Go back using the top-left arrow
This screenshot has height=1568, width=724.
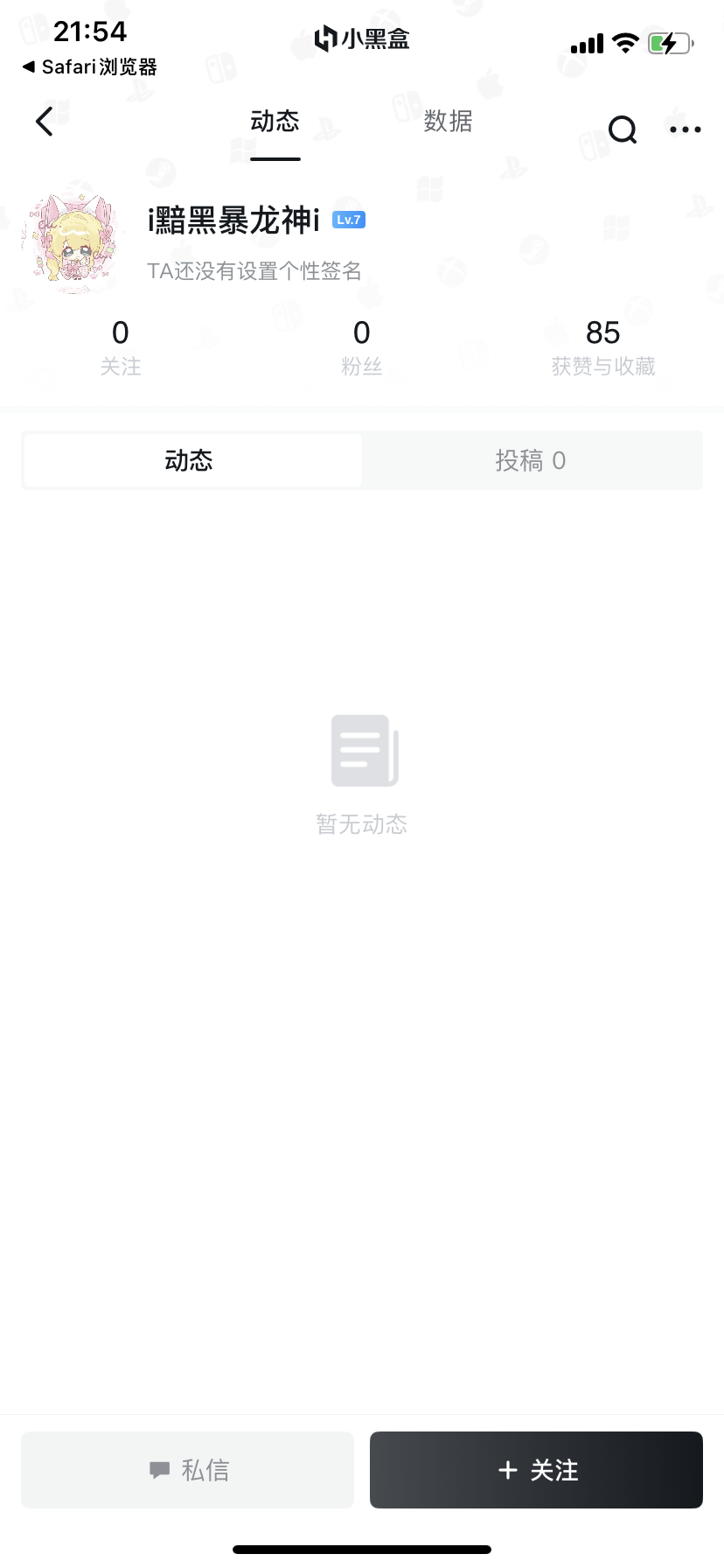(x=45, y=122)
